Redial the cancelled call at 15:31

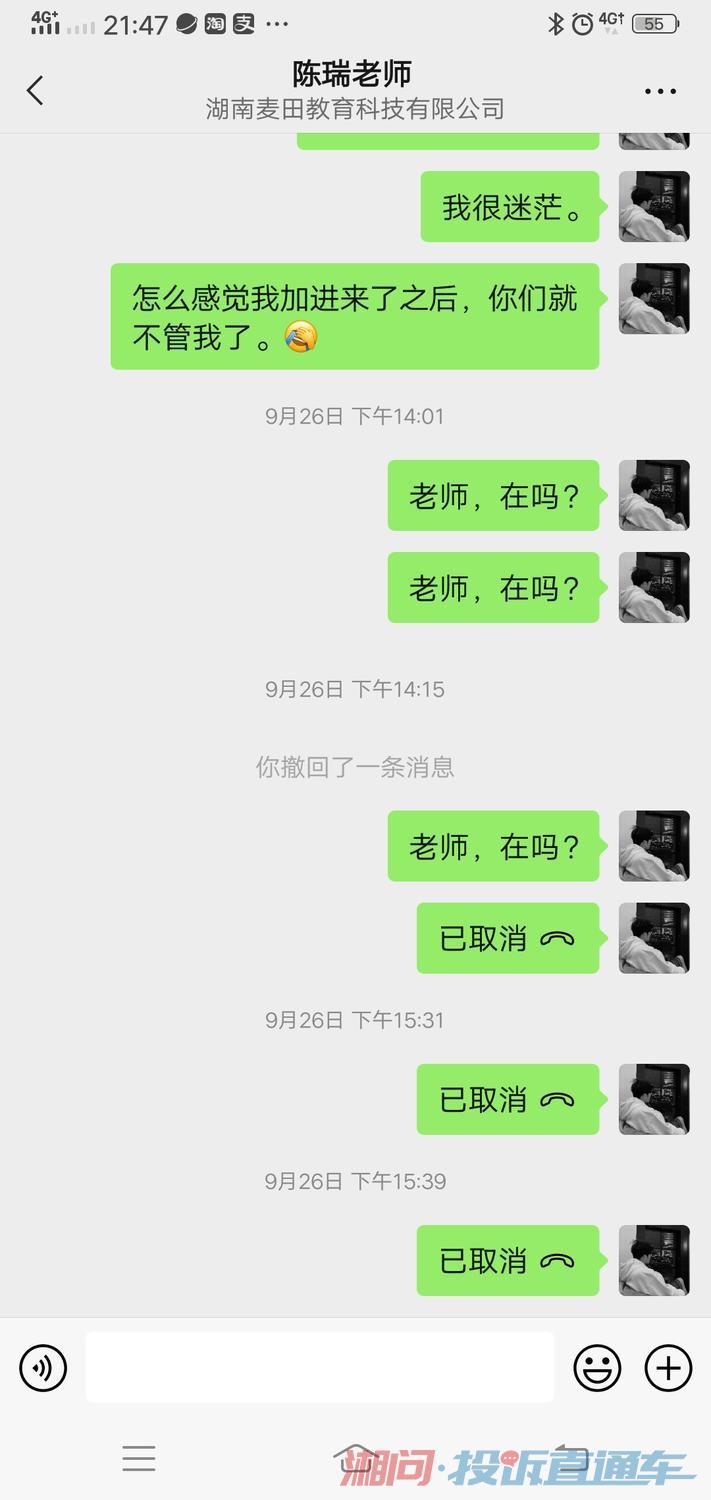coord(508,1099)
